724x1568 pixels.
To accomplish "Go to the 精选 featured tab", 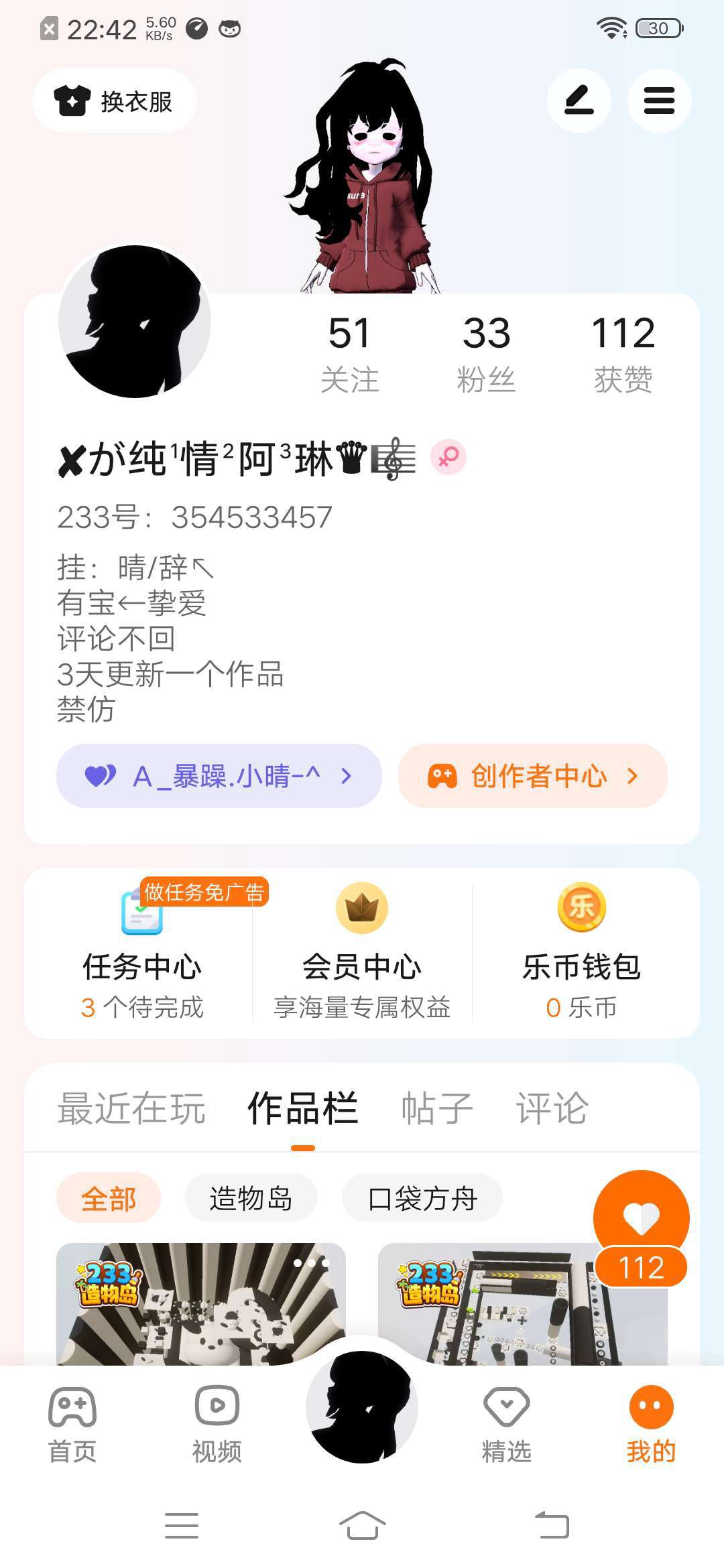I will (x=507, y=1424).
